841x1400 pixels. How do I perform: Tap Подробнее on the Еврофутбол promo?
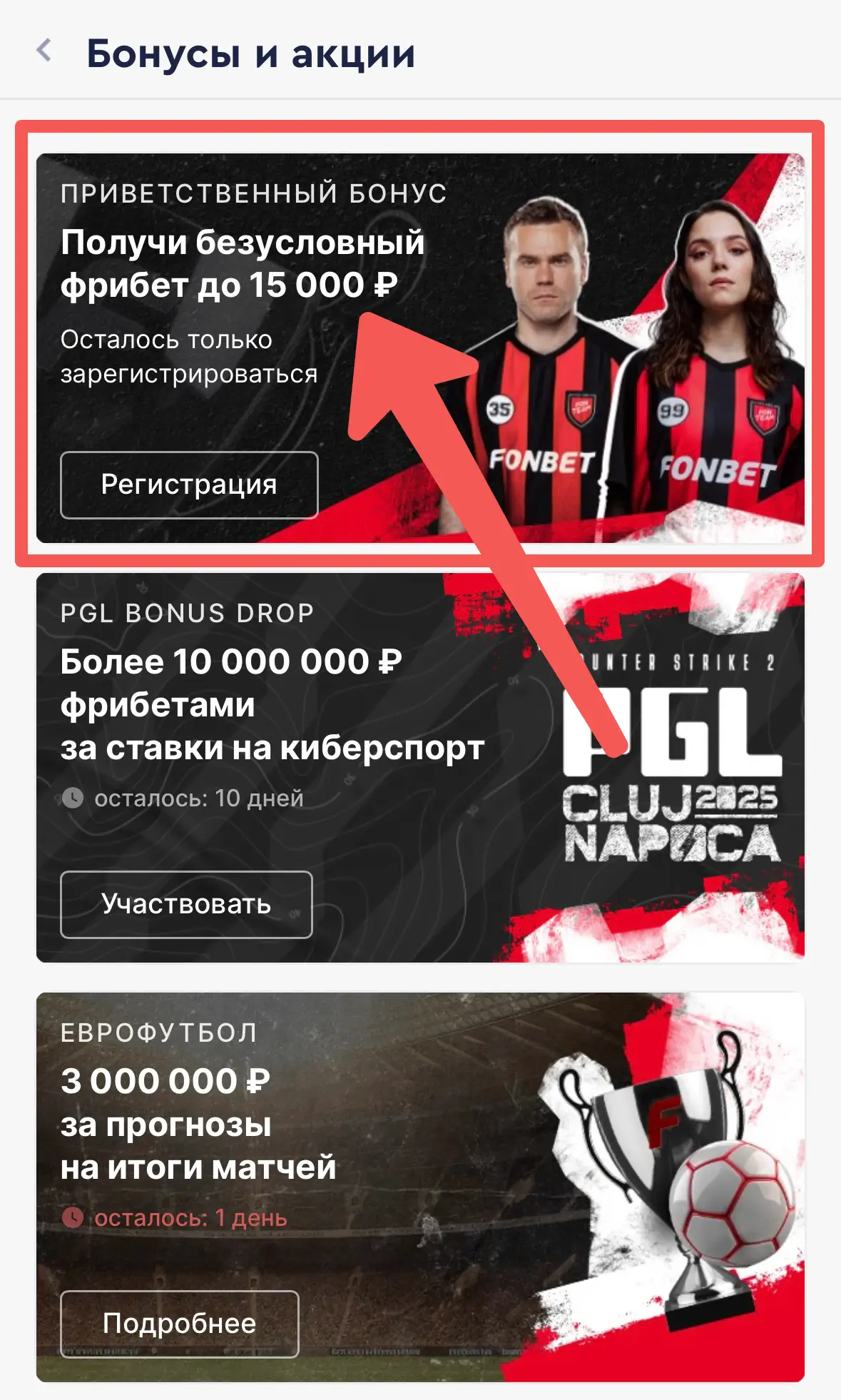(180, 1324)
